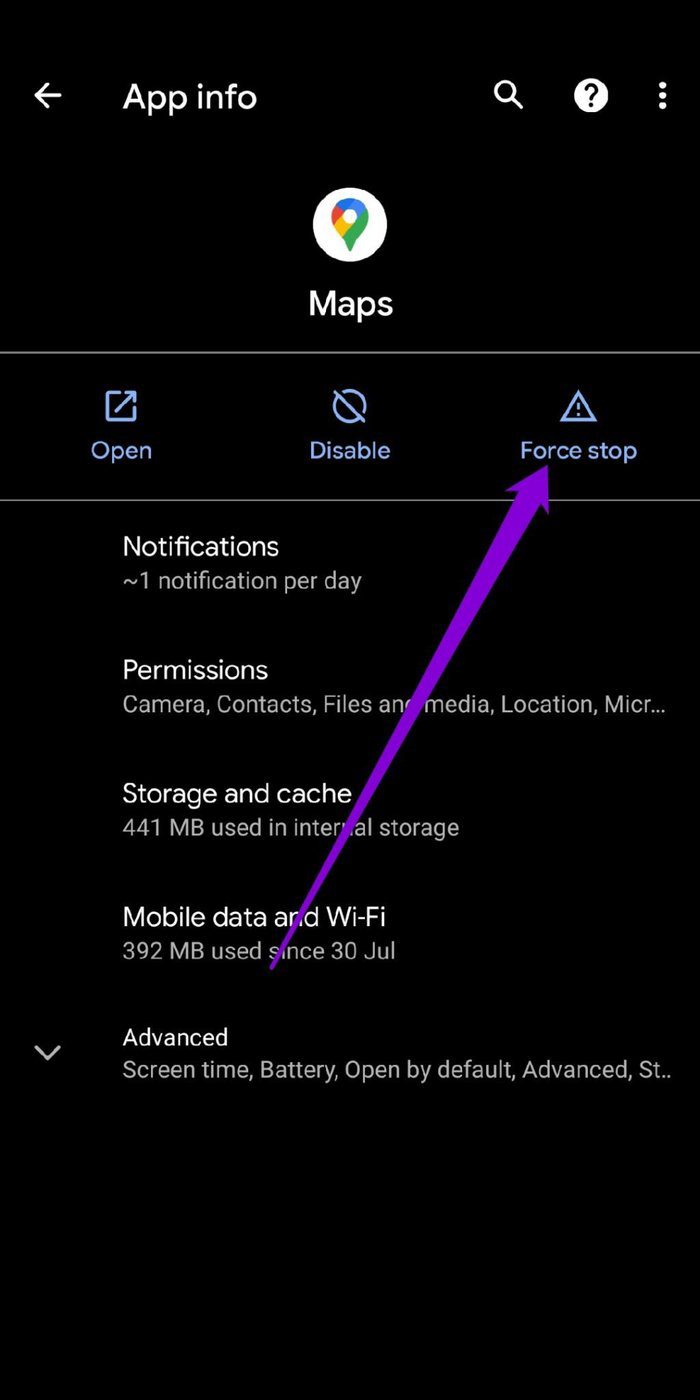The height and width of the screenshot is (1400, 700).
Task: Open the Maps app
Action: [121, 427]
